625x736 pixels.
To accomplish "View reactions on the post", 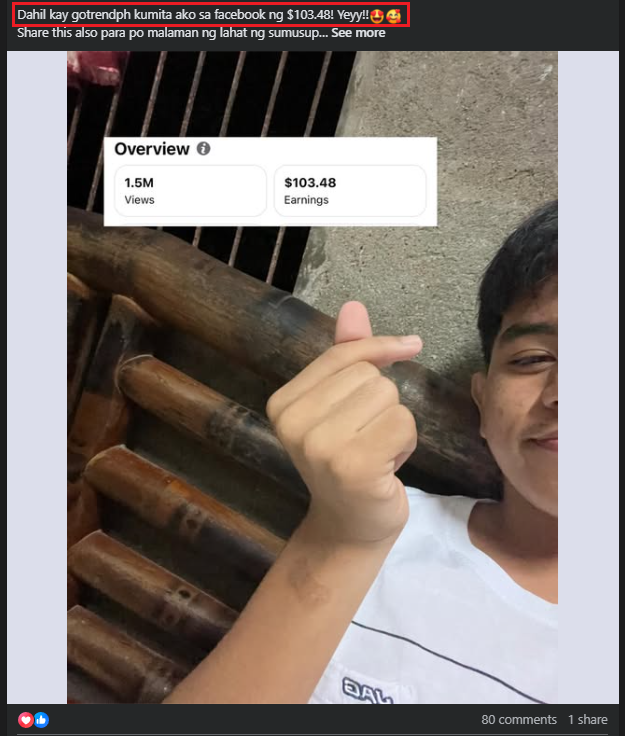I will (34, 719).
